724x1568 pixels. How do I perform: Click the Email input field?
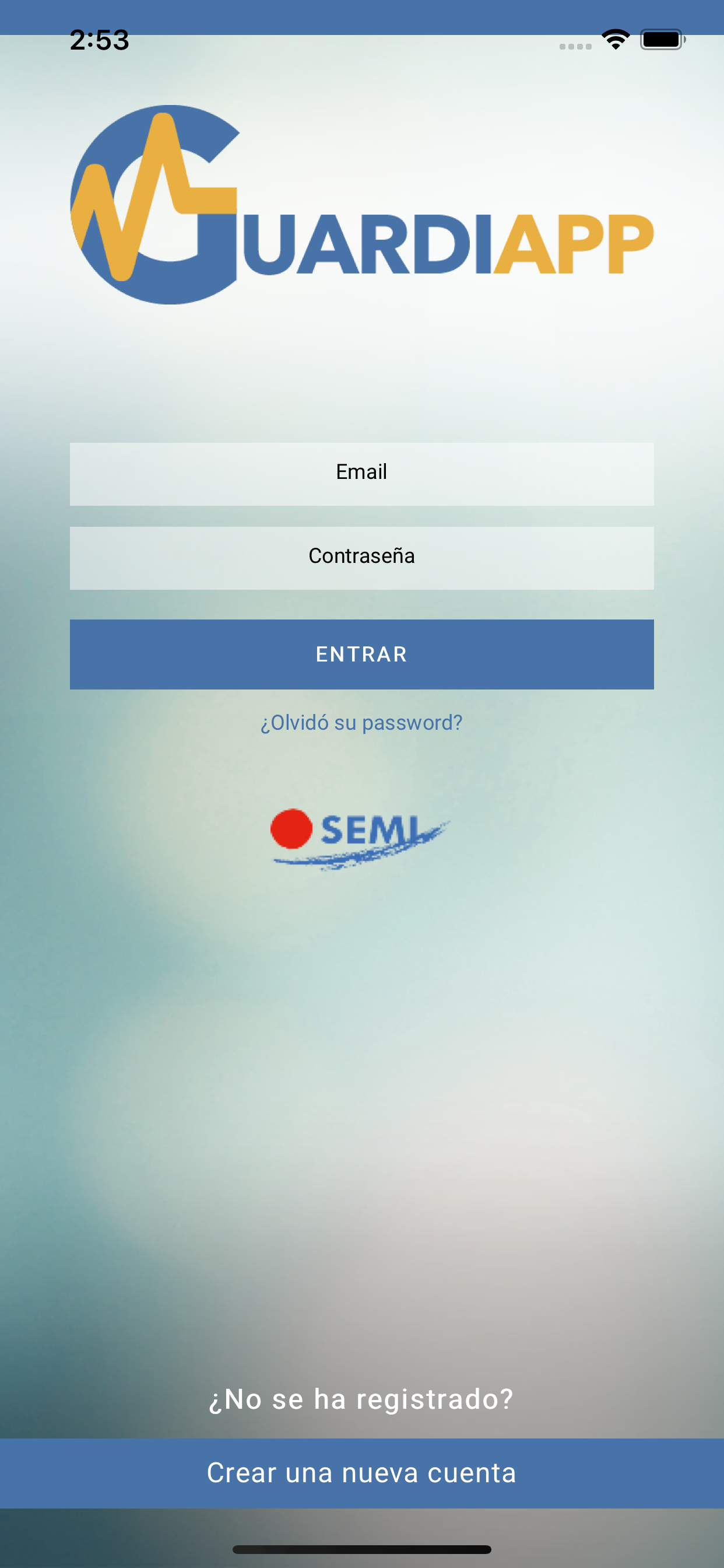362,474
